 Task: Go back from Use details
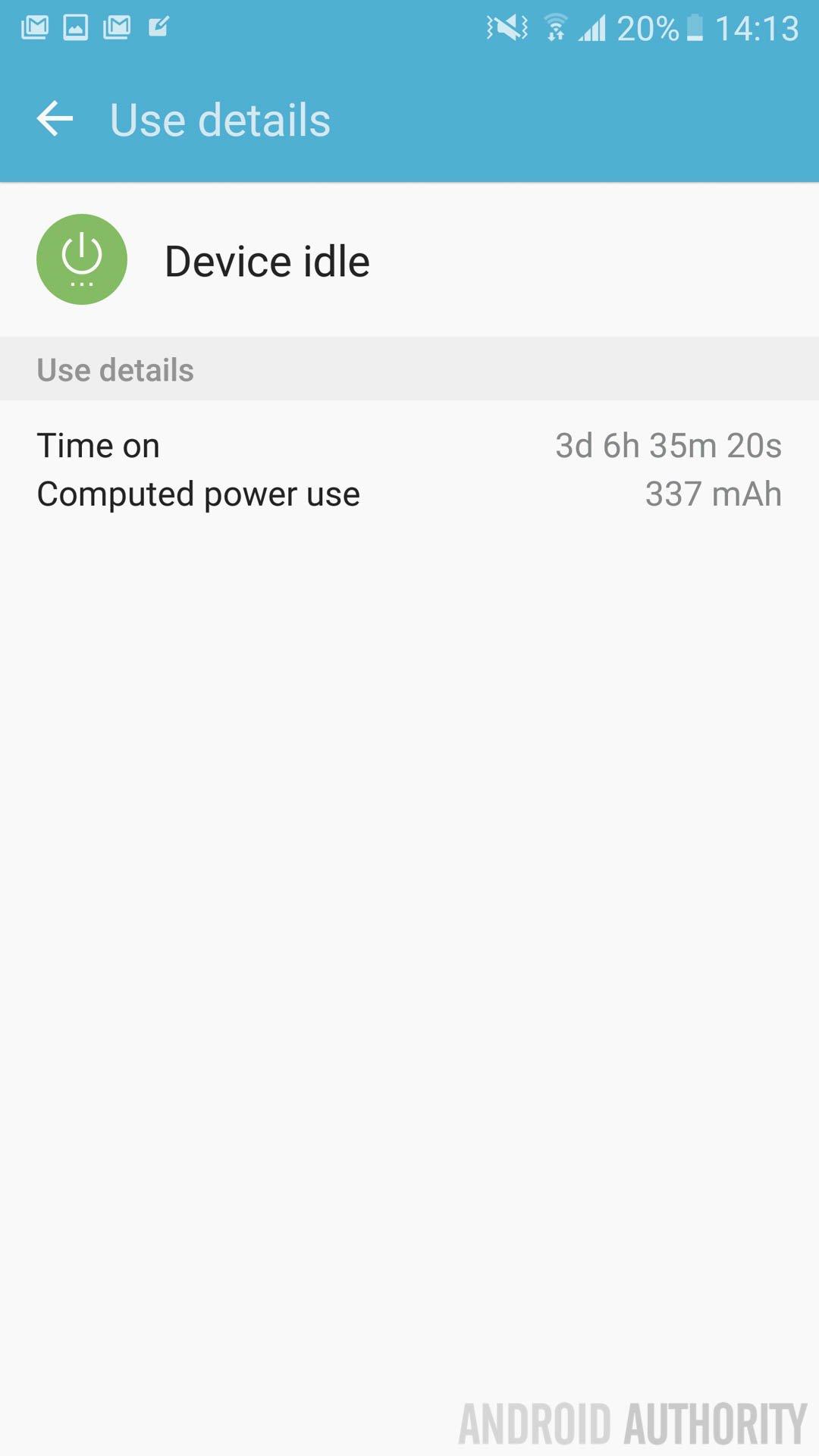click(55, 119)
